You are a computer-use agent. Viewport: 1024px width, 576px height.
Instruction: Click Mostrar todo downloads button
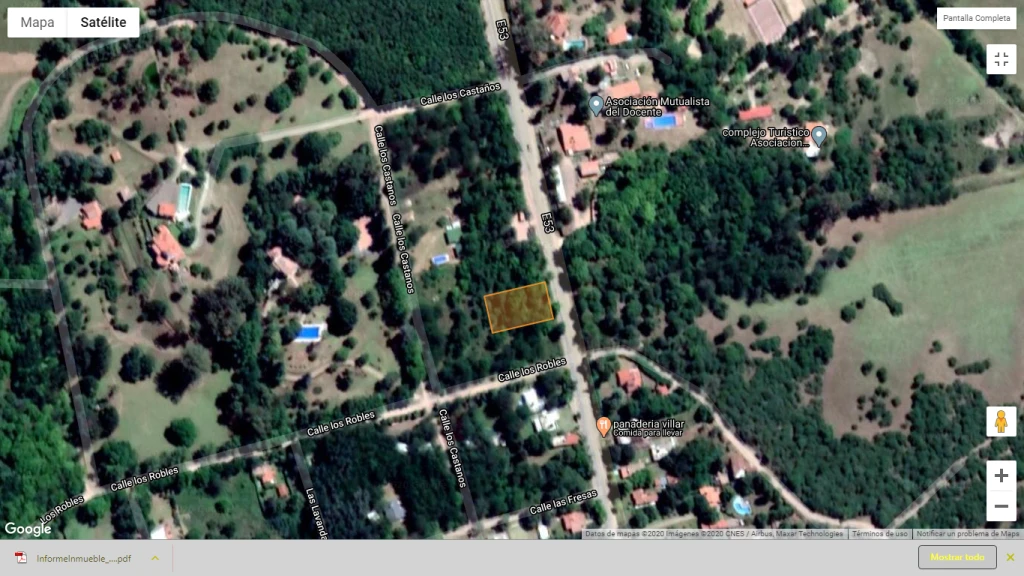pos(957,557)
